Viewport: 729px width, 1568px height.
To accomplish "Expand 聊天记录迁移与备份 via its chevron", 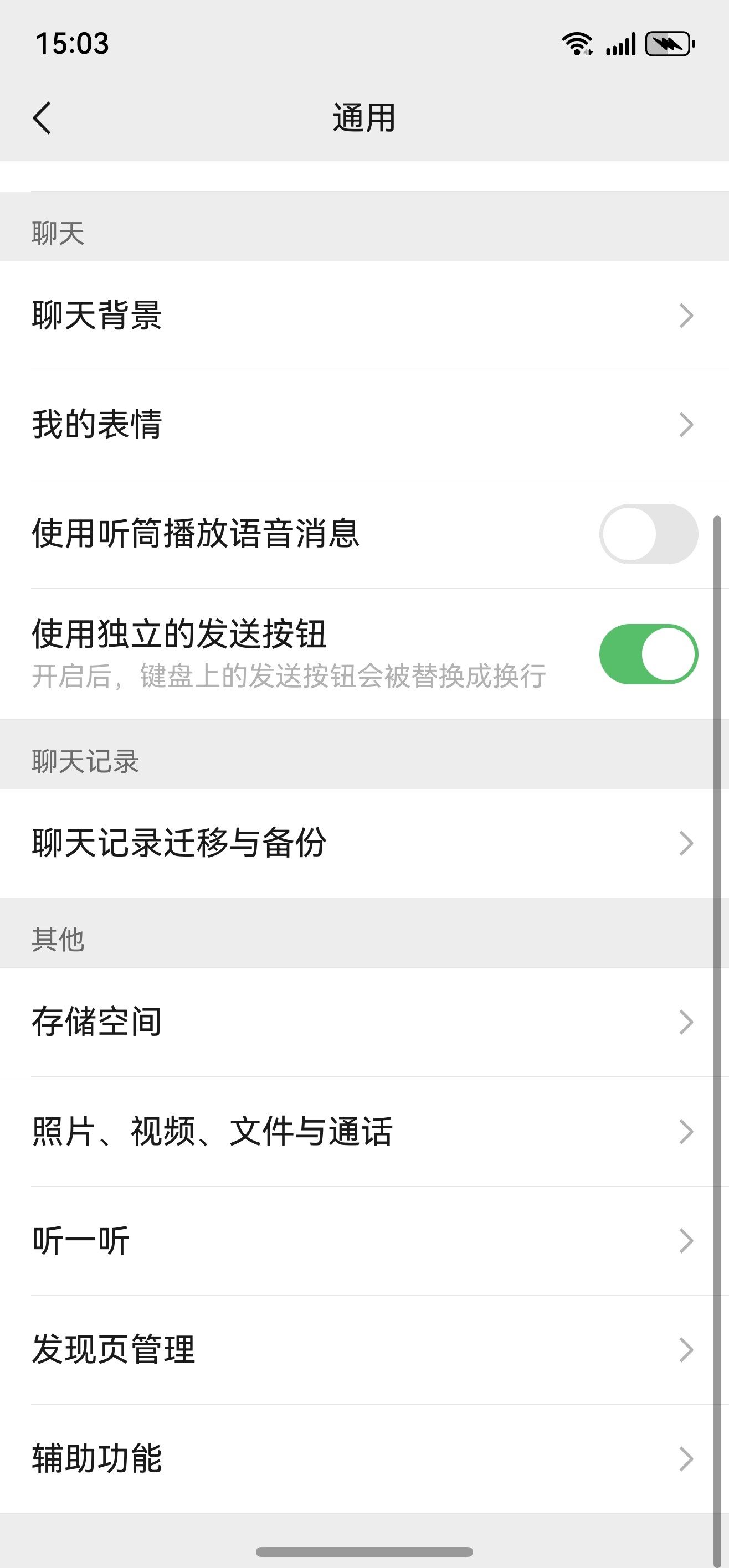I will (x=686, y=843).
